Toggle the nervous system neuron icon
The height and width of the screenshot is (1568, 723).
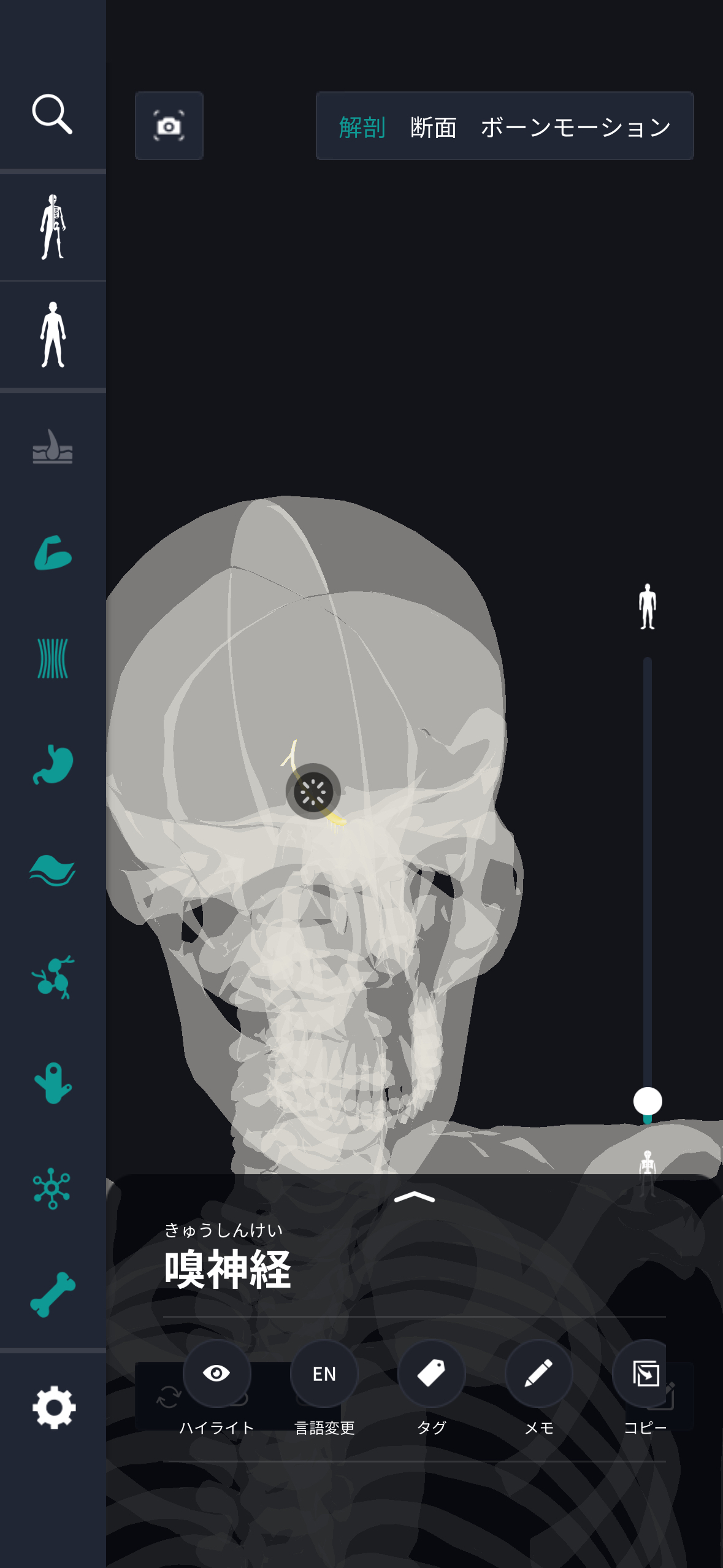[x=53, y=1188]
